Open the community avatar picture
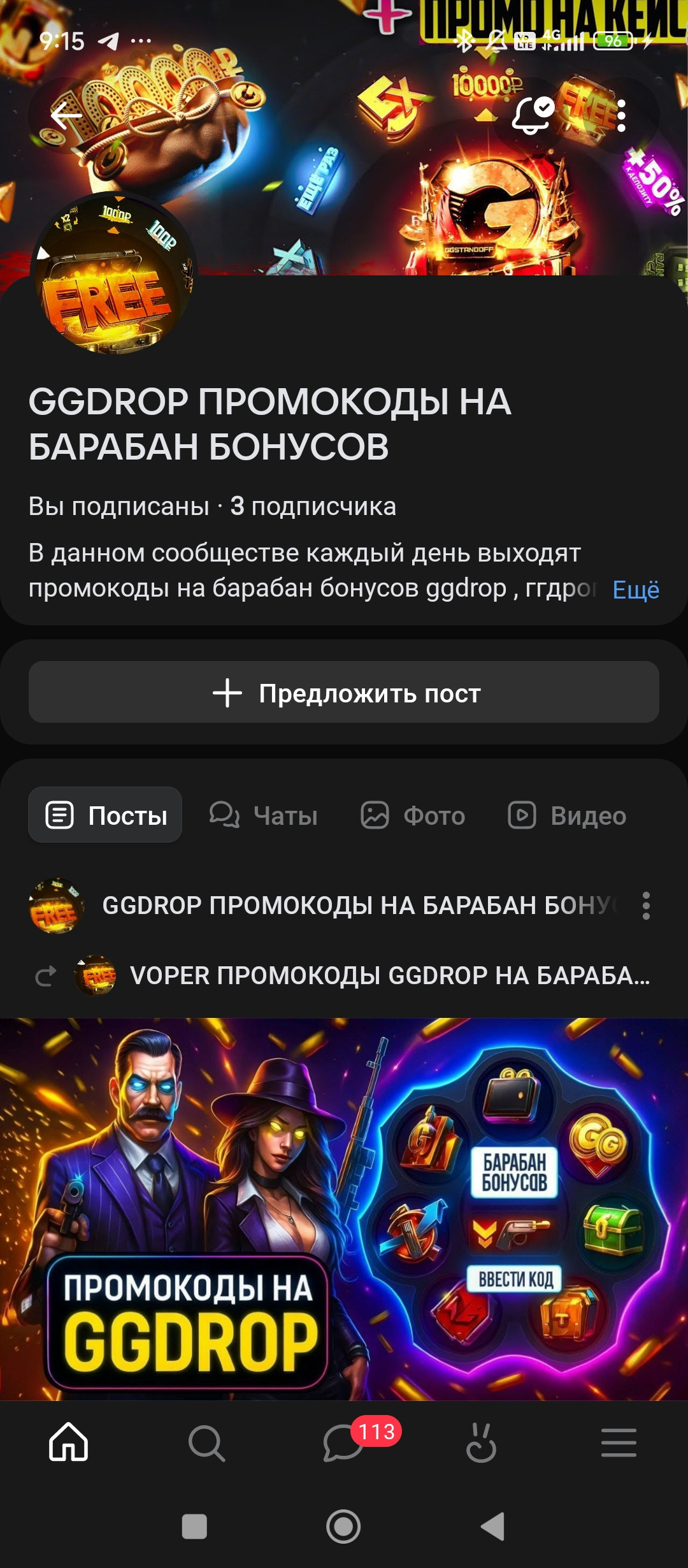 click(114, 274)
